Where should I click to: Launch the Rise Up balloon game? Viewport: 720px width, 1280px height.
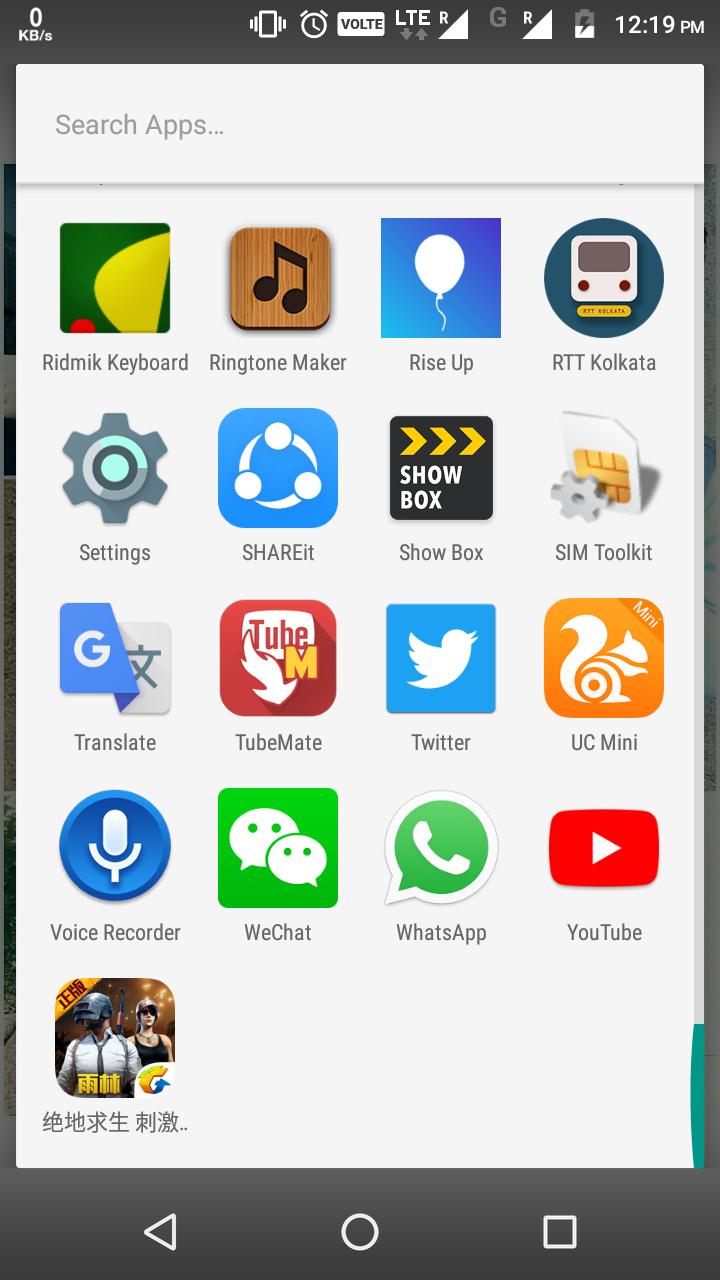click(x=441, y=278)
